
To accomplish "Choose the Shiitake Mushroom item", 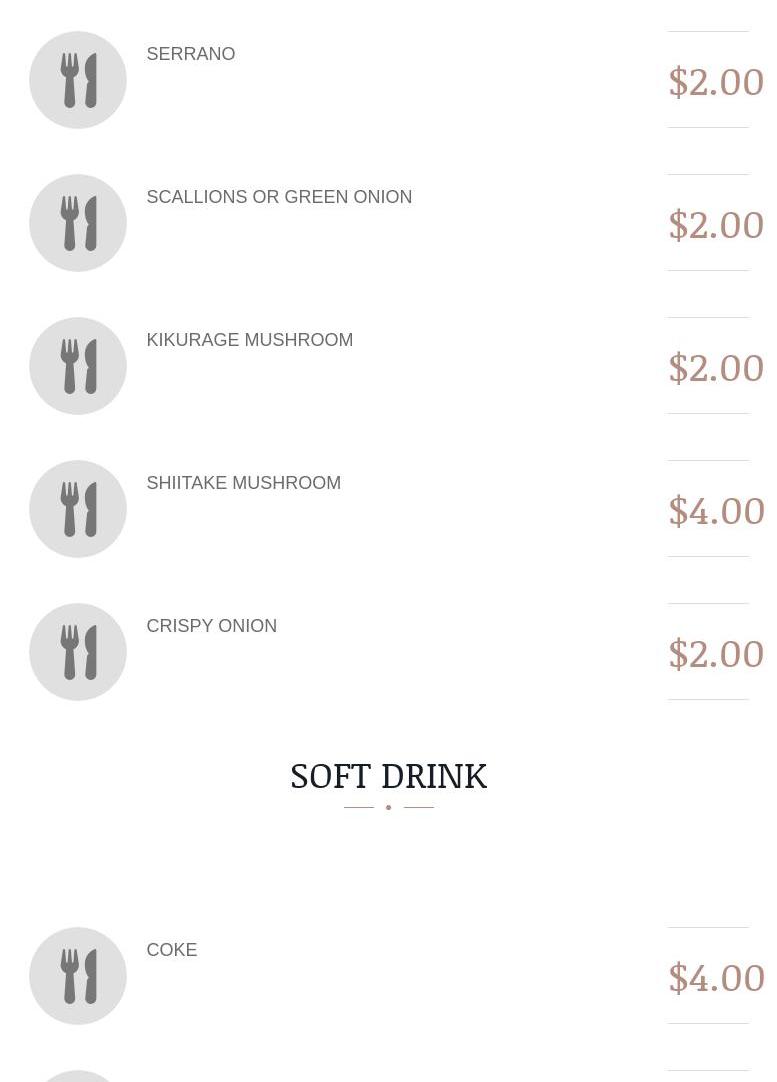I will [x=244, y=482].
